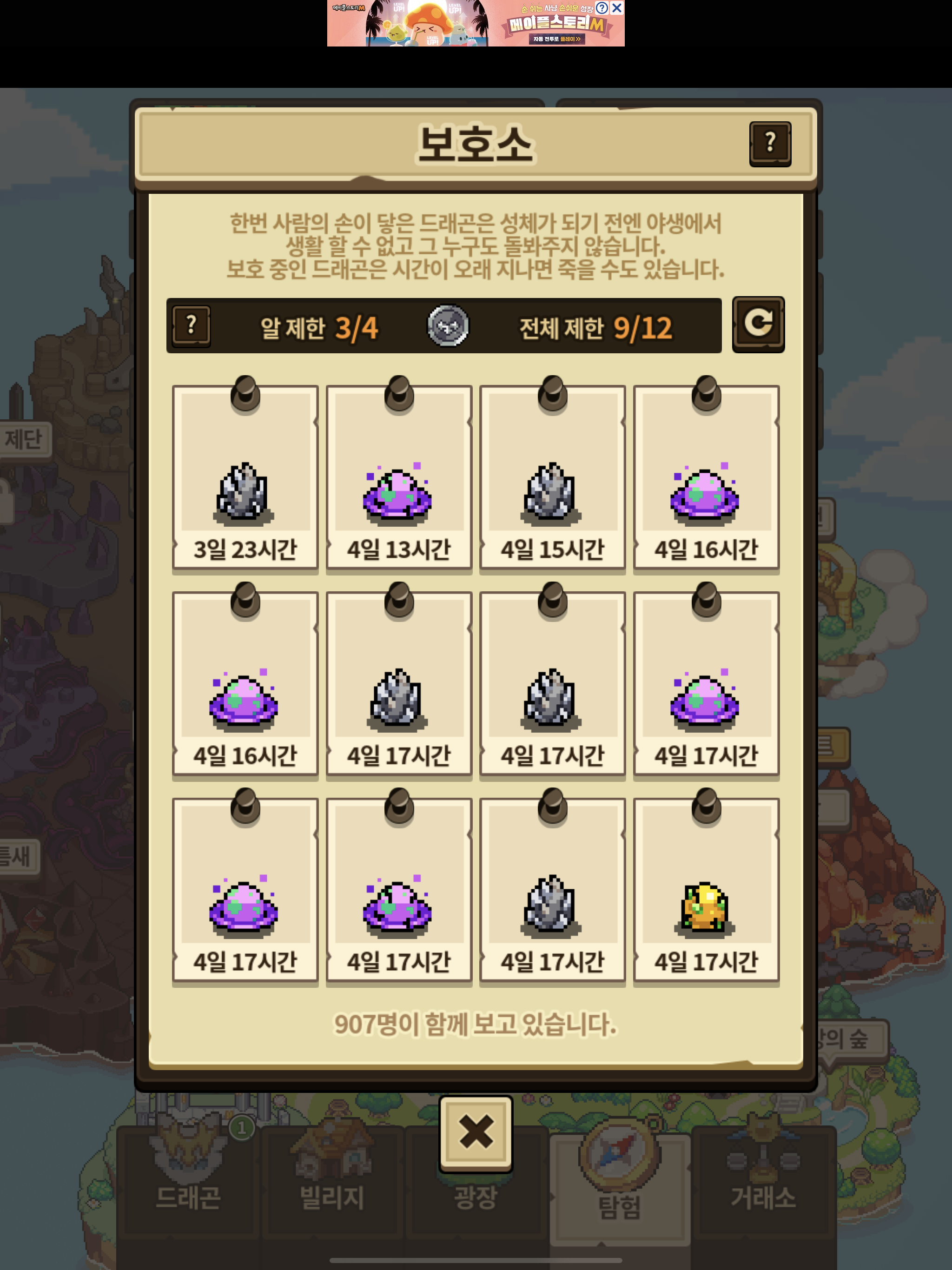
Task: Tap the question mark next to 알 제한
Action: click(192, 326)
